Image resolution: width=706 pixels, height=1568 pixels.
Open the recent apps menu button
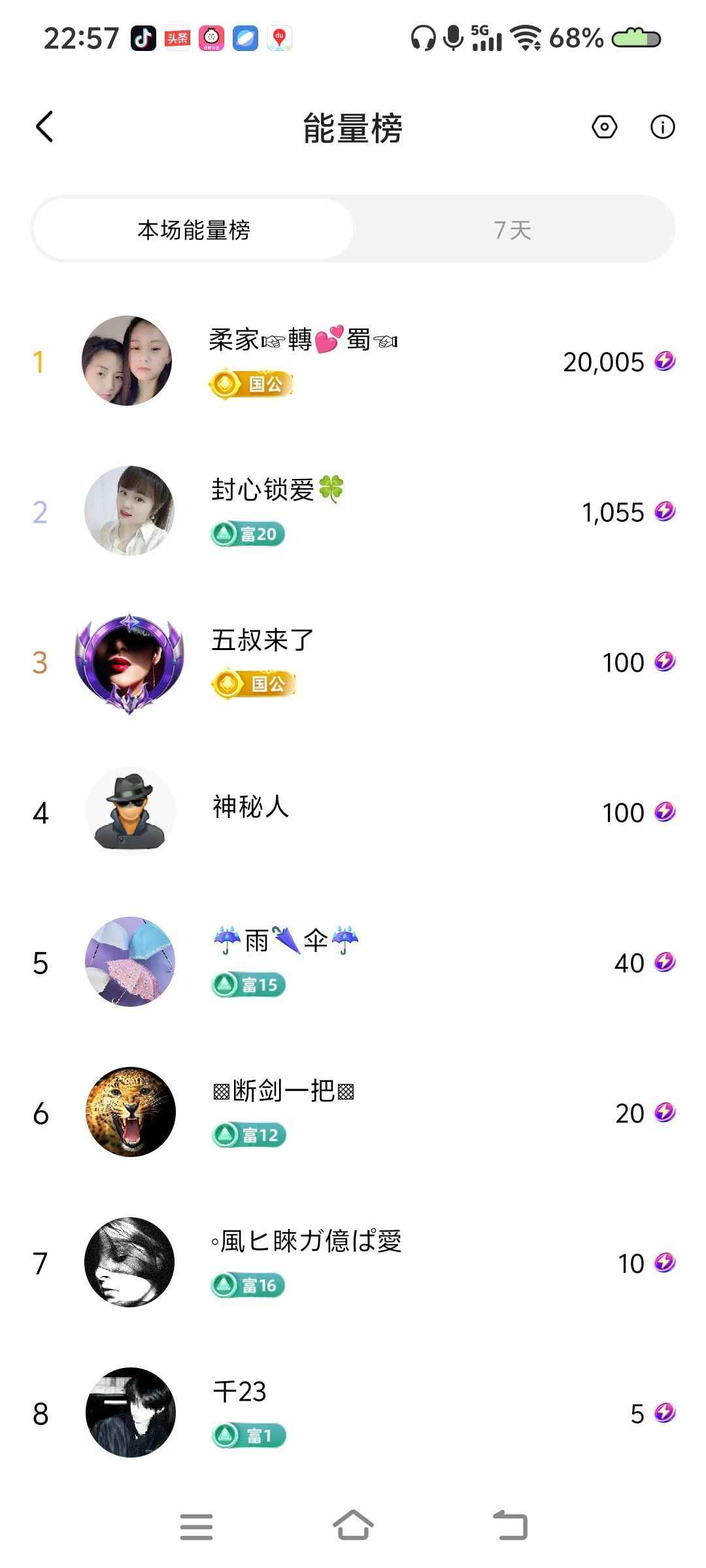pos(196,1526)
